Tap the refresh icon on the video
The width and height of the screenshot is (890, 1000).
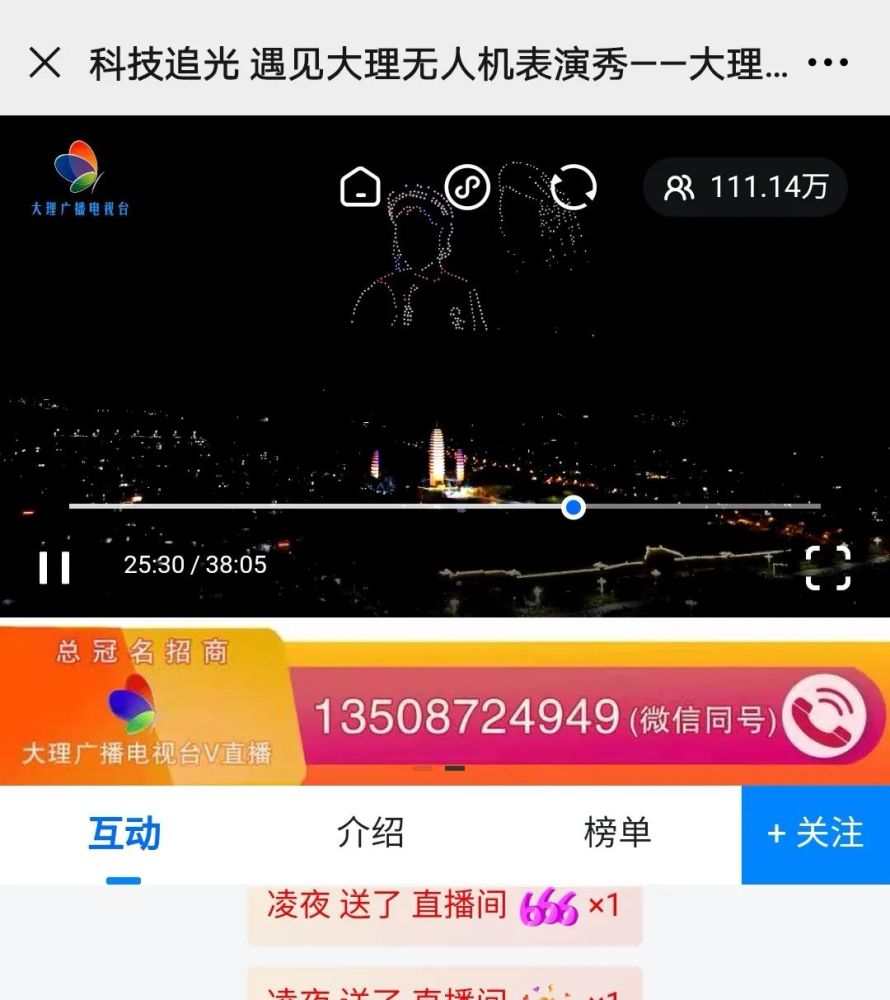pos(573,187)
